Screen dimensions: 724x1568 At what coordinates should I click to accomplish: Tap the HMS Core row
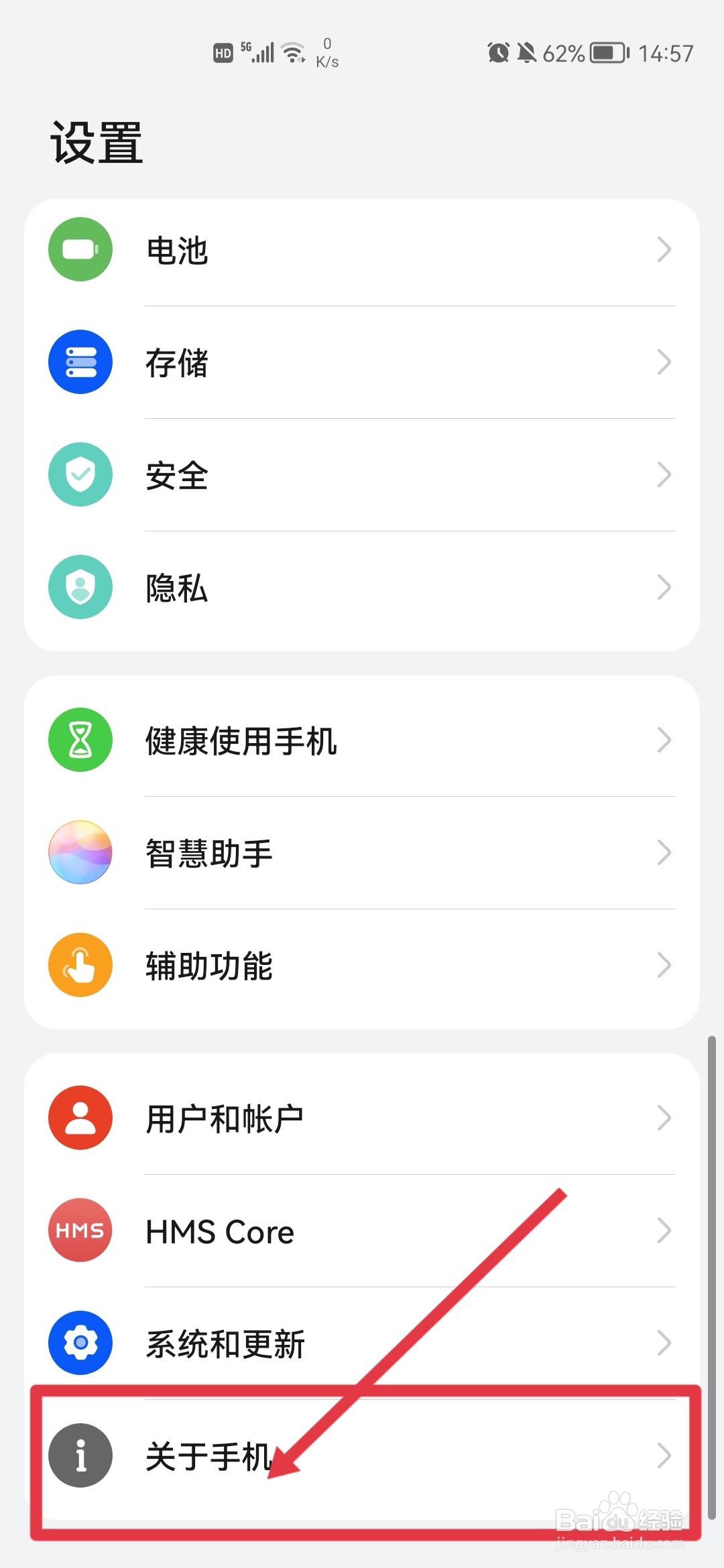(x=362, y=1231)
